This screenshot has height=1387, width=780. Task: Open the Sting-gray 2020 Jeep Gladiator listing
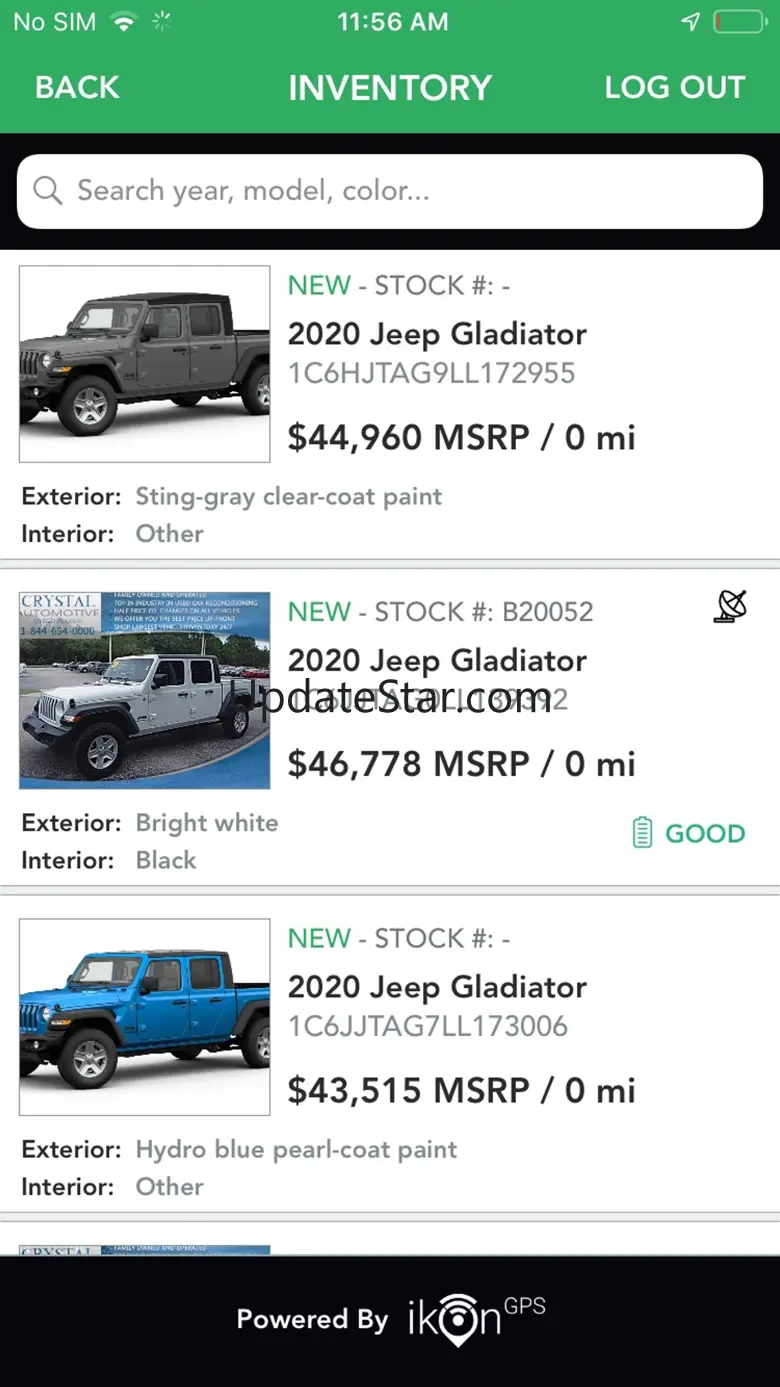tap(437, 335)
